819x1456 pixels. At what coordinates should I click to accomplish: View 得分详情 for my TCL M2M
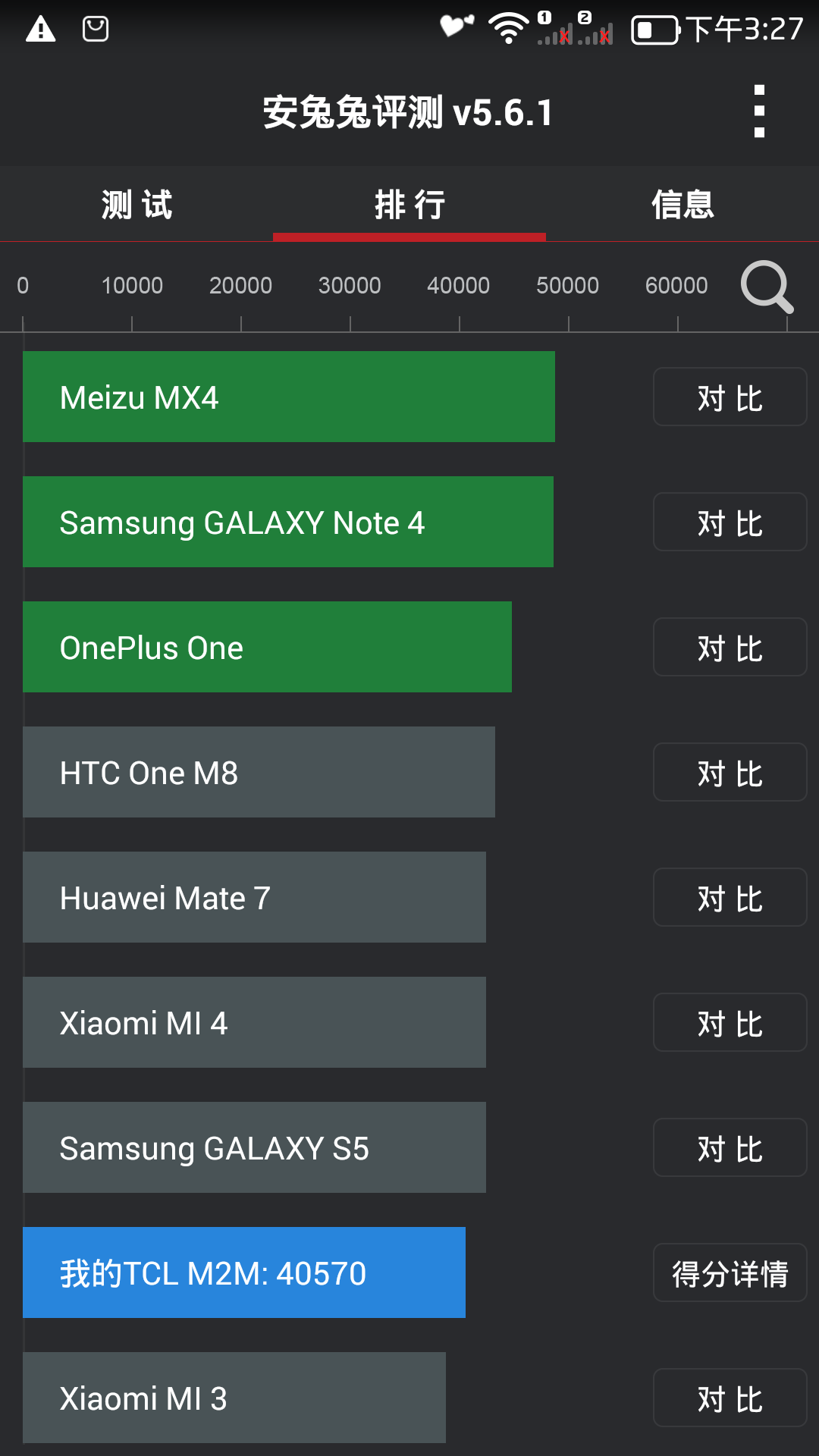[730, 1273]
